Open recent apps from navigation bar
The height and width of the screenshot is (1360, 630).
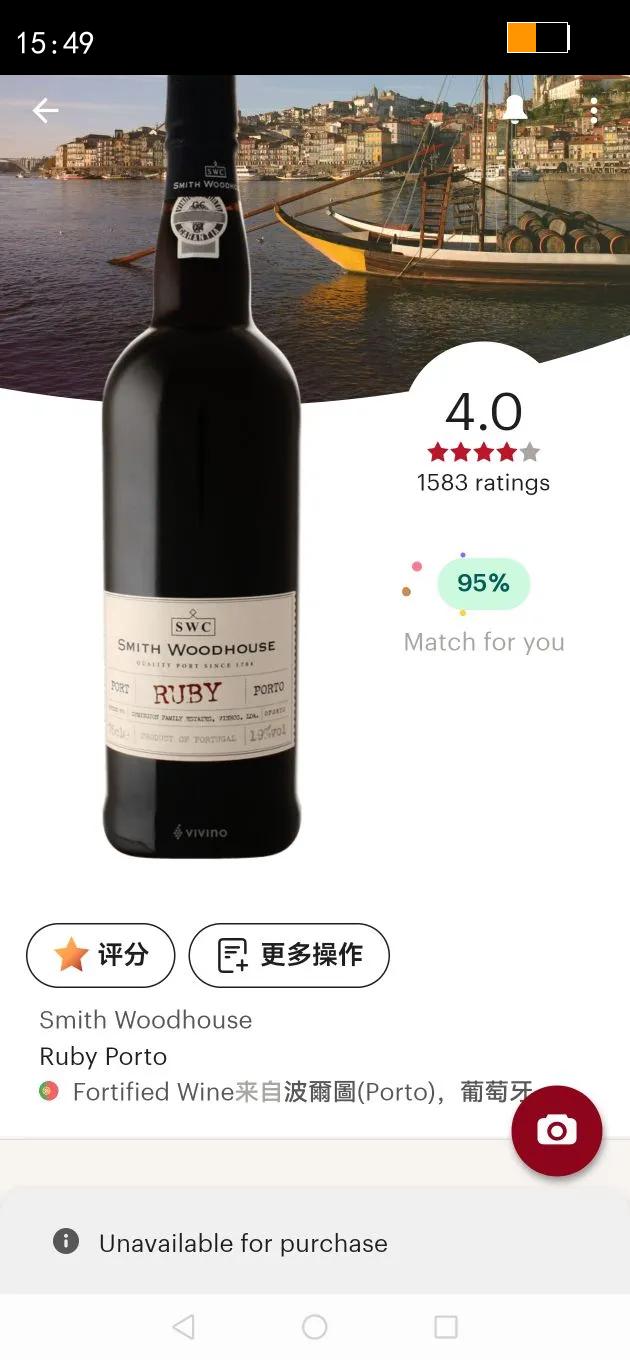click(x=446, y=1327)
